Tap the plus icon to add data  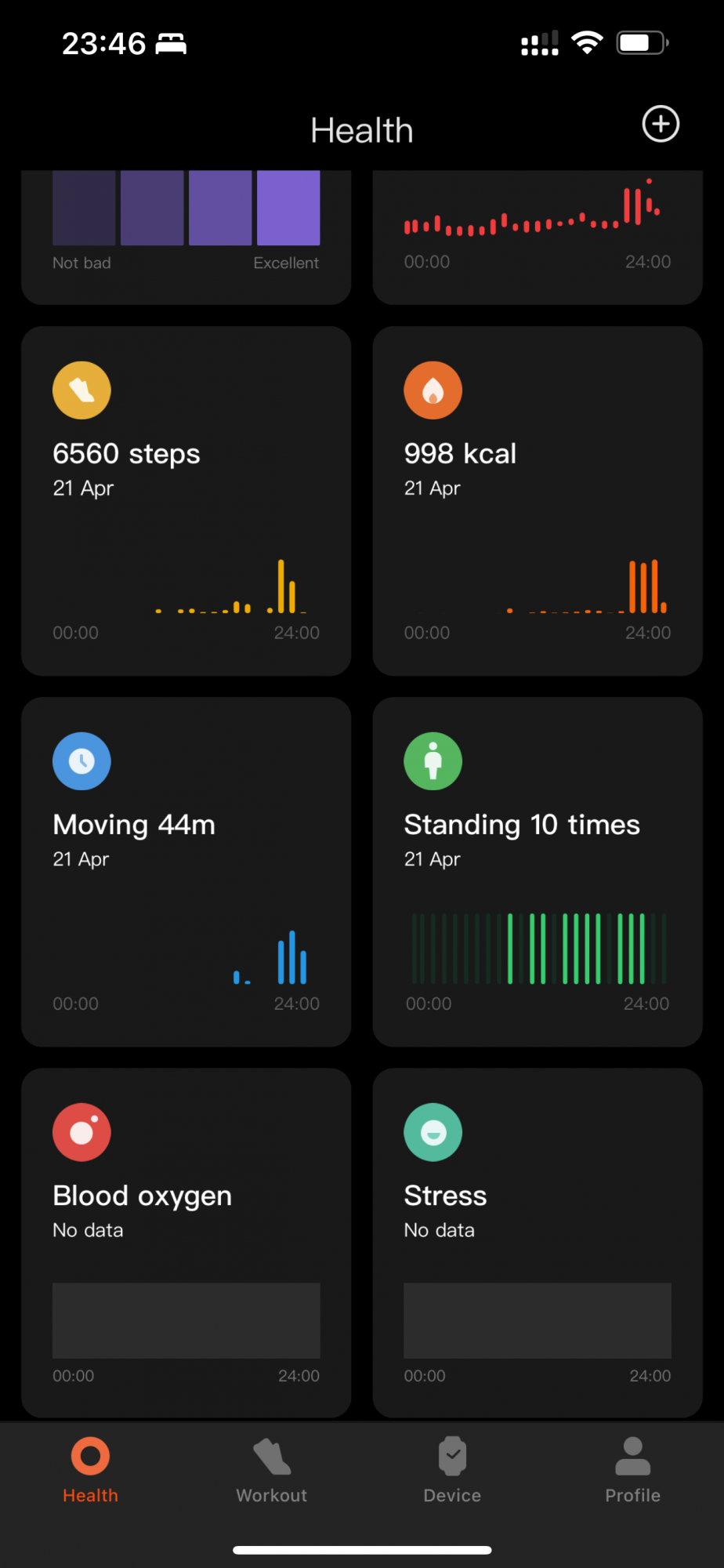pyautogui.click(x=661, y=124)
